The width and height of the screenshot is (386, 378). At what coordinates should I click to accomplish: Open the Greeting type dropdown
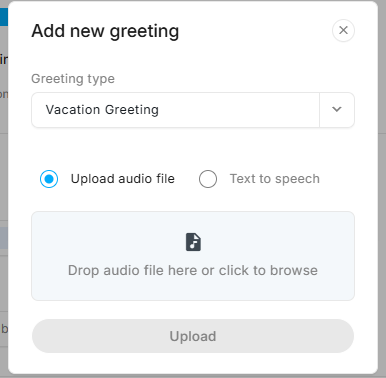193,110
